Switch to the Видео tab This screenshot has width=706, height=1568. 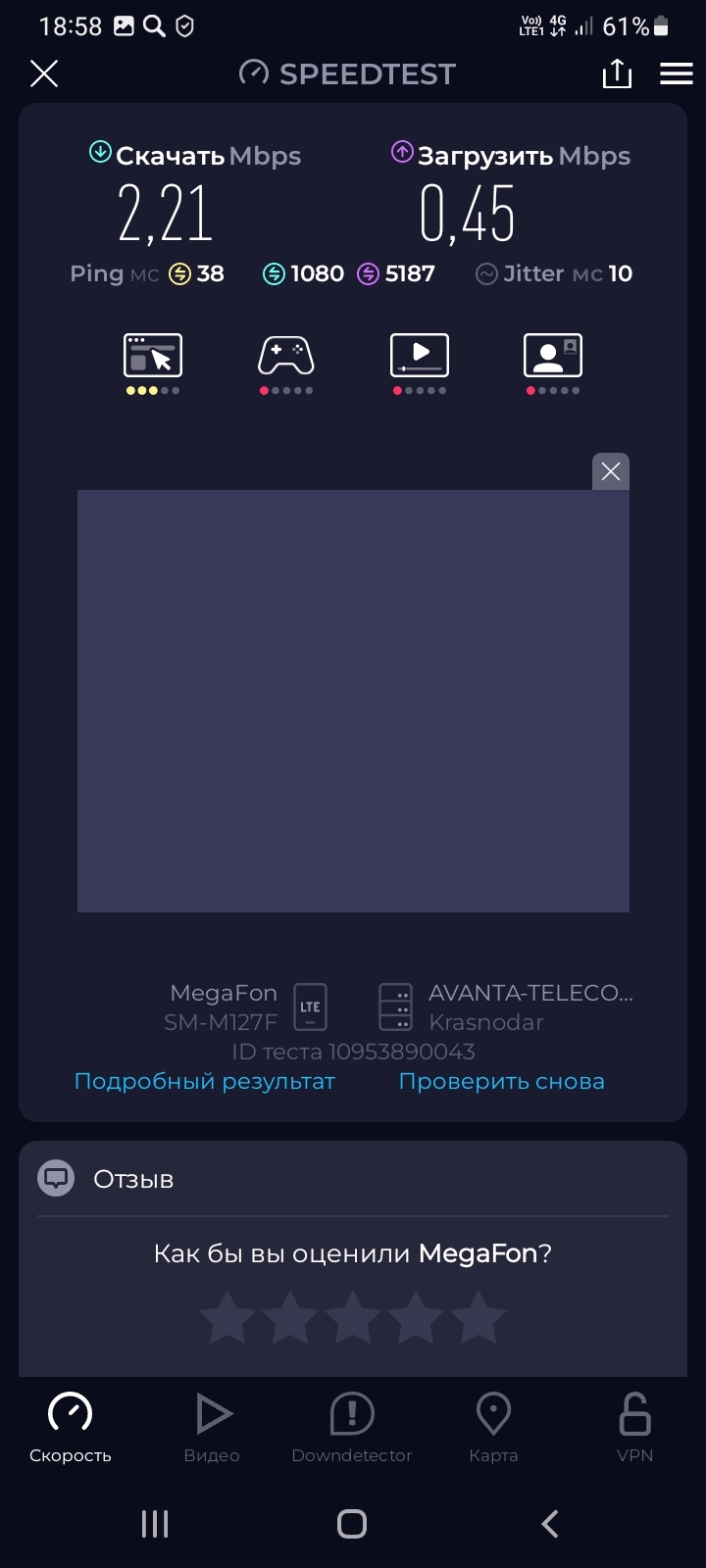(212, 1428)
